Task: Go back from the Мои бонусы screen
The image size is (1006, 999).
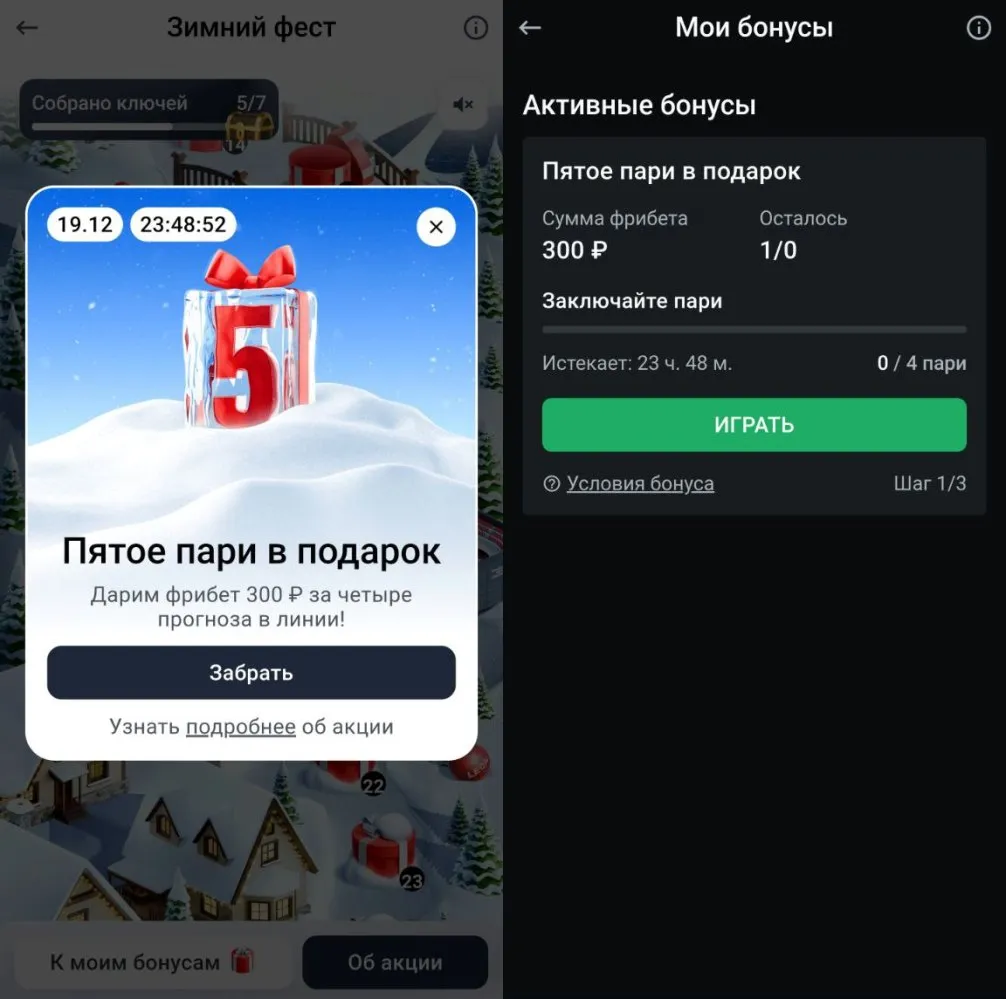Action: click(530, 28)
